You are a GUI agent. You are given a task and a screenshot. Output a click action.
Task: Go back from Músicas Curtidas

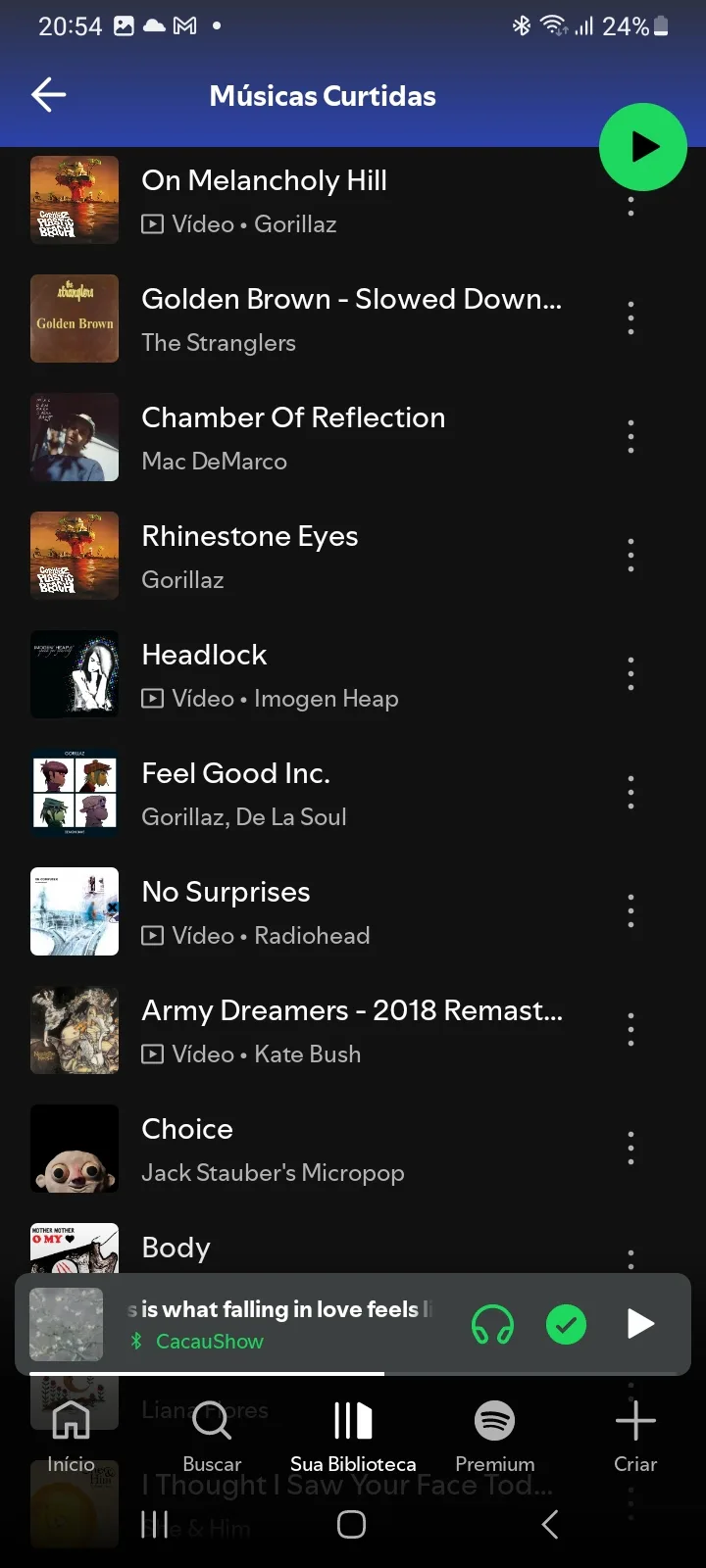tap(49, 95)
